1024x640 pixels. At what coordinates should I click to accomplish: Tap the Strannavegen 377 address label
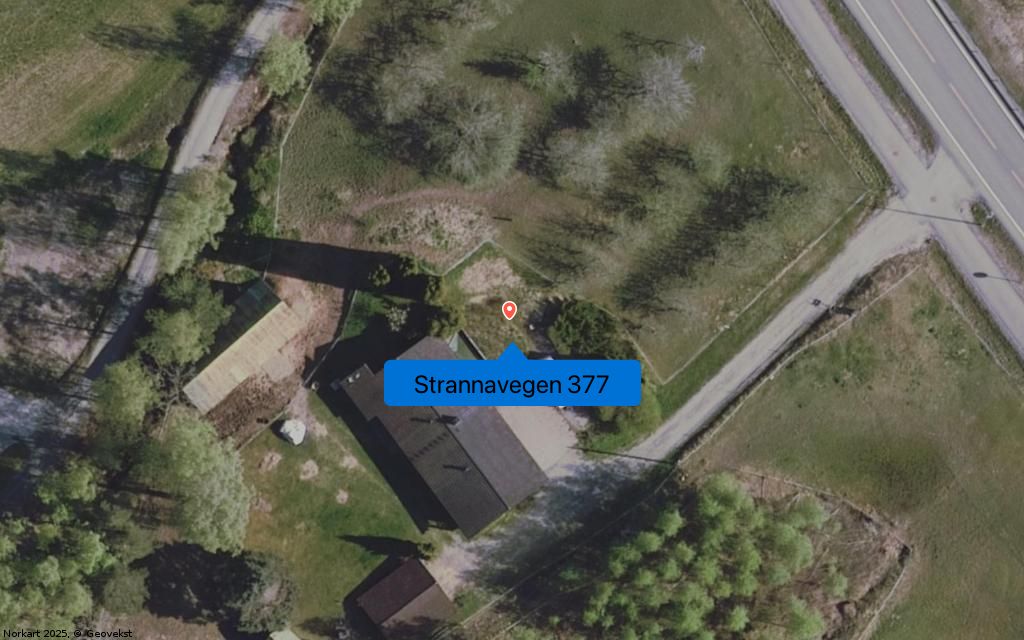512,384
